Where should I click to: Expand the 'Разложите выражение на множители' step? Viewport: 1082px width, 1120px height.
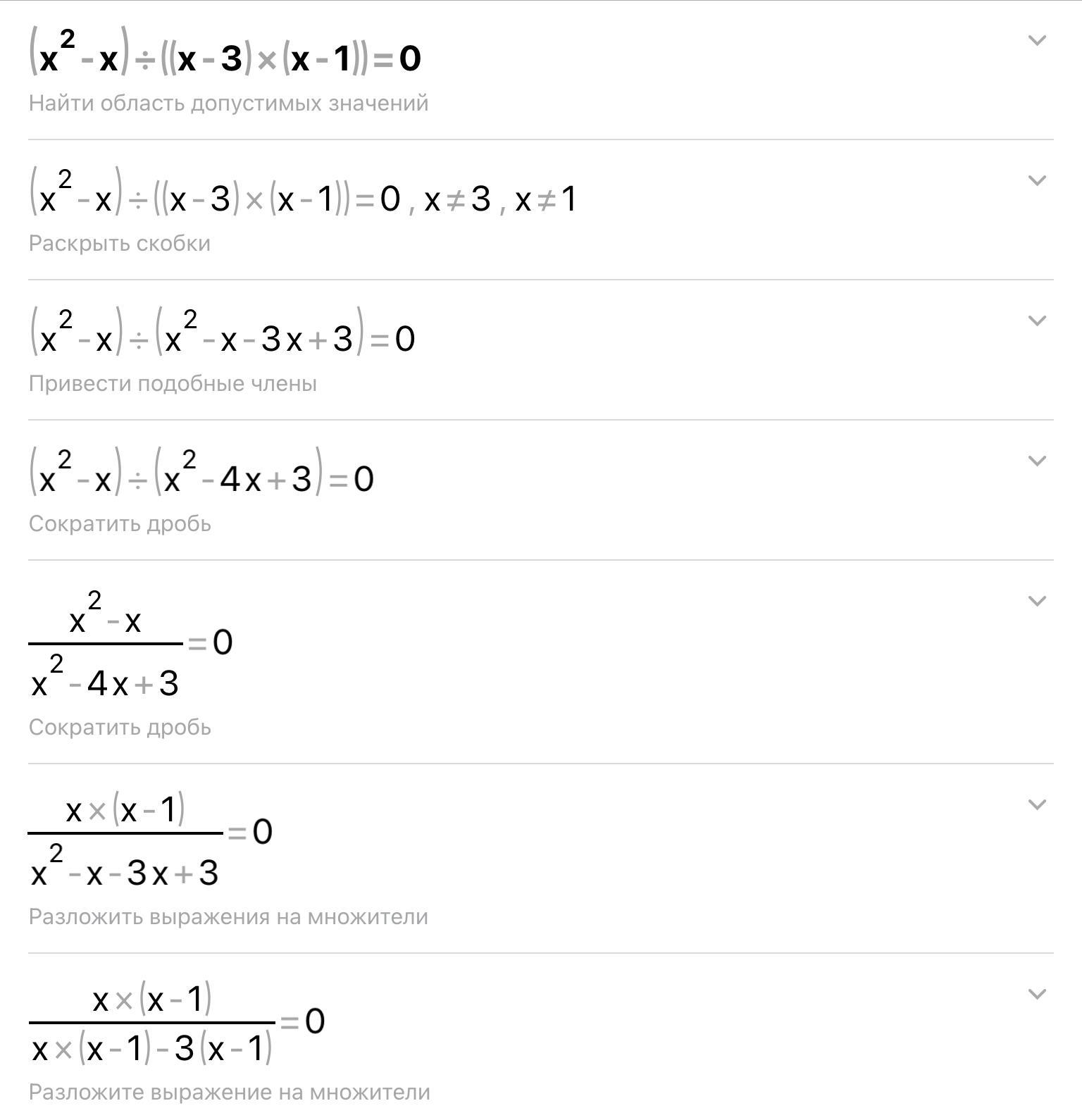tap(1036, 994)
